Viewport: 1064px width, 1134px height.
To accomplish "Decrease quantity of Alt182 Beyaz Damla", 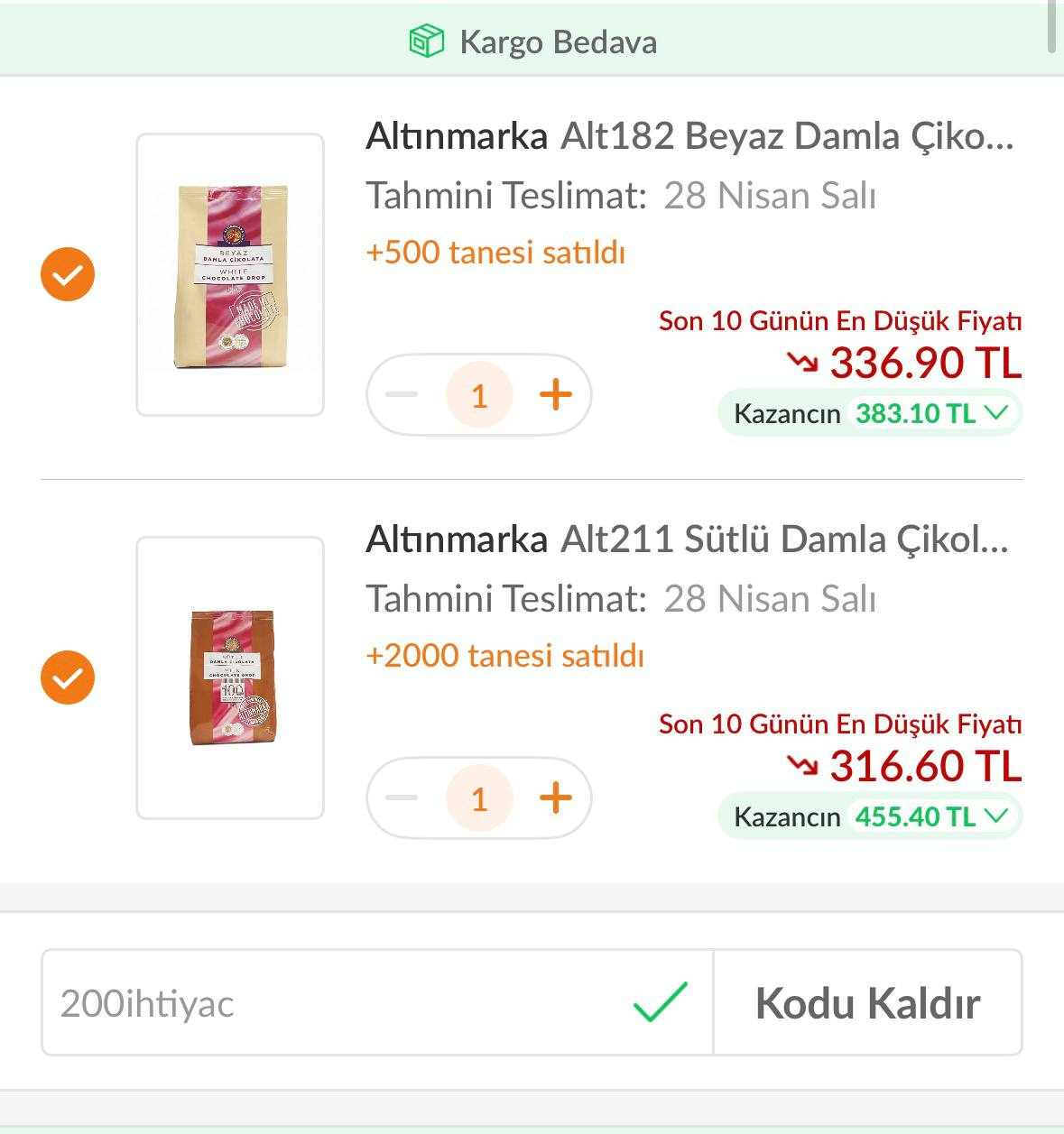I will click(x=402, y=395).
